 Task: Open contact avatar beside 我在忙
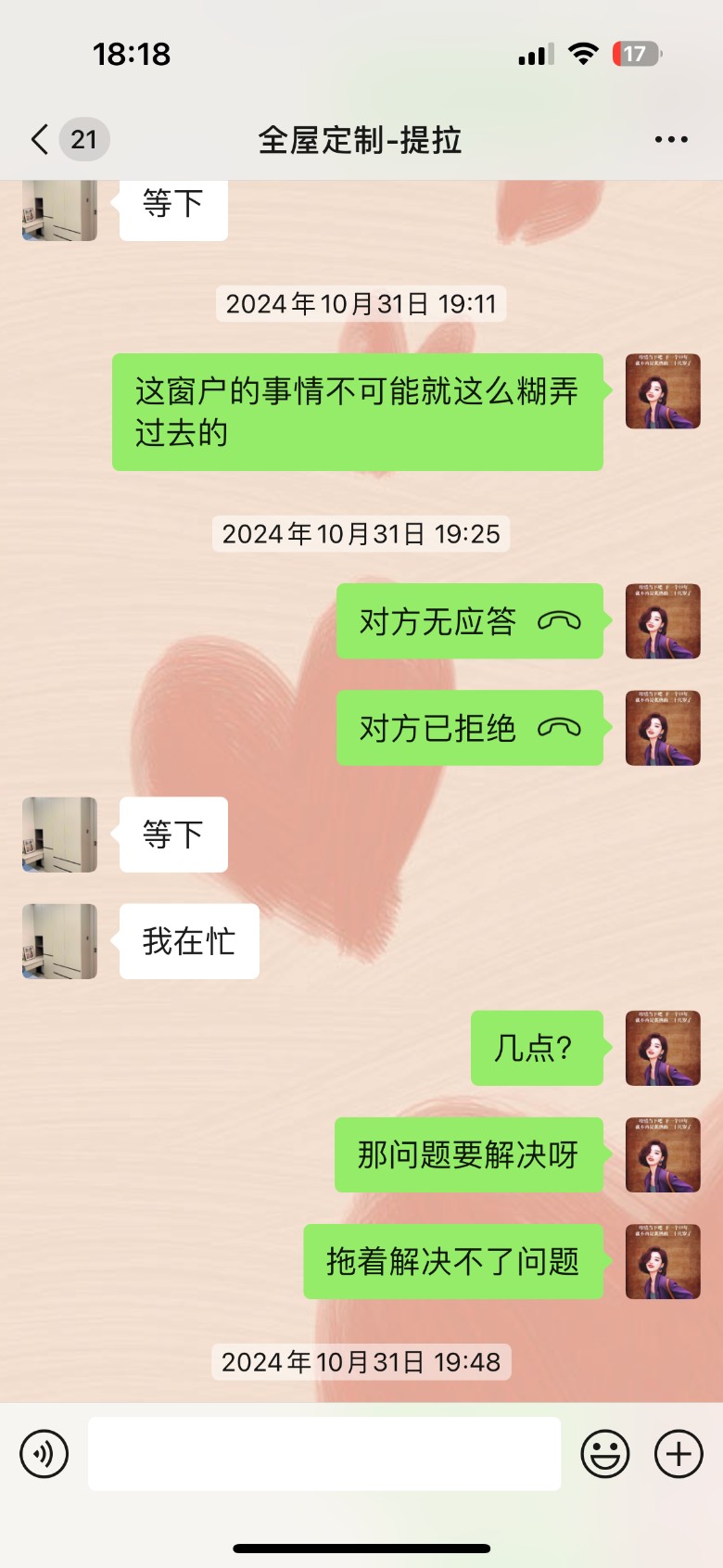click(59, 941)
